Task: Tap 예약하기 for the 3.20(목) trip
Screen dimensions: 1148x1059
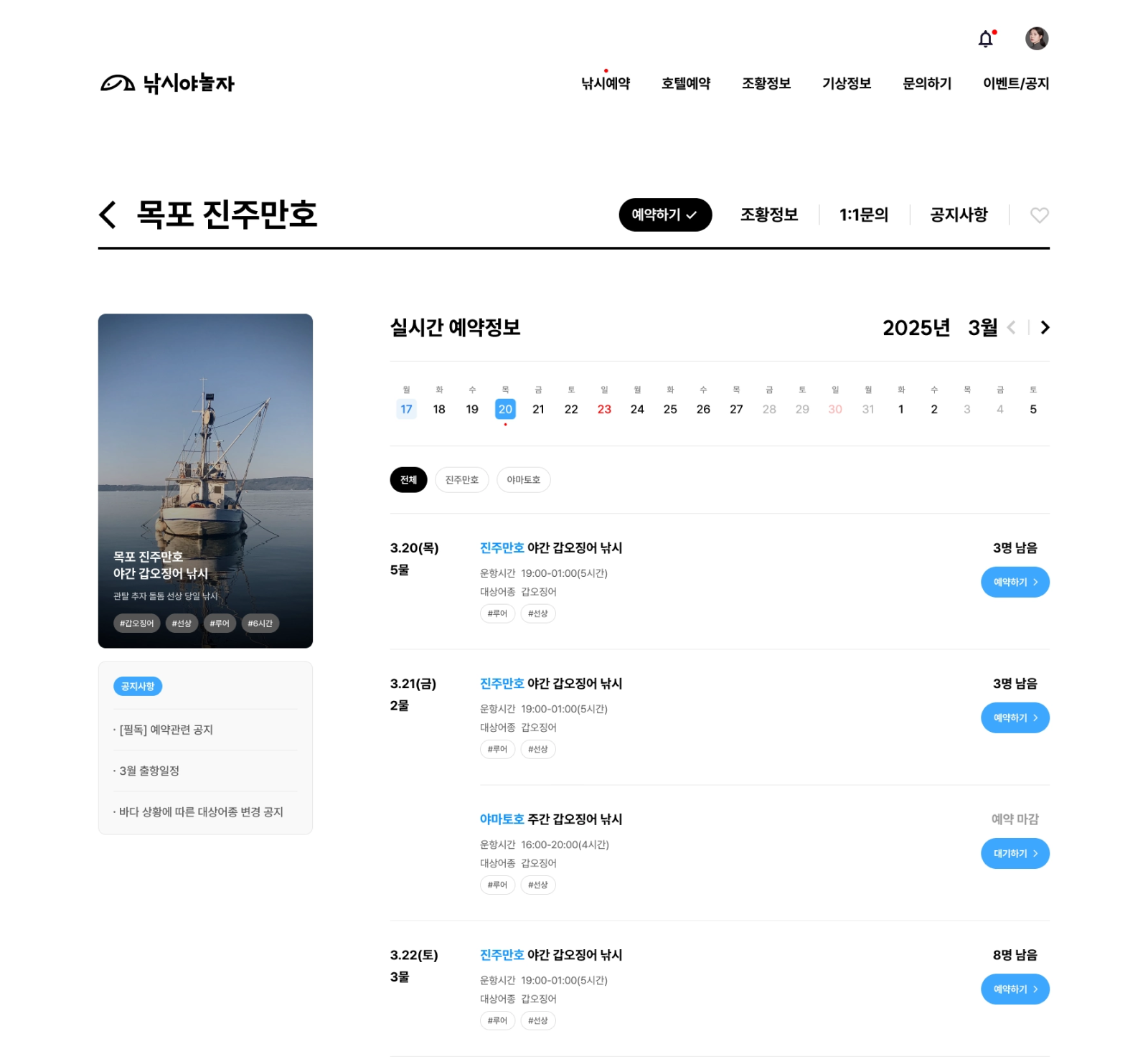Action: point(1015,582)
